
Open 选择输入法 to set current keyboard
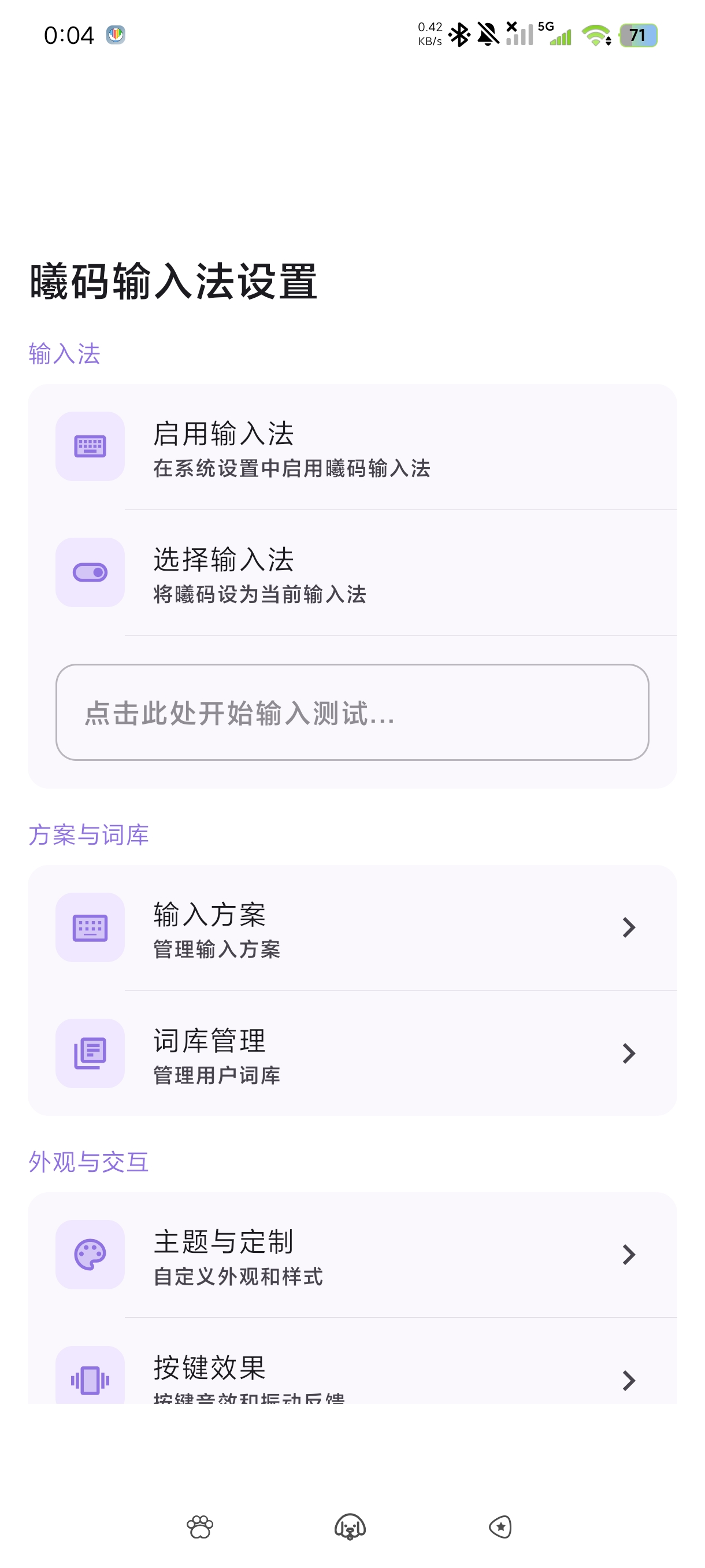[352, 572]
